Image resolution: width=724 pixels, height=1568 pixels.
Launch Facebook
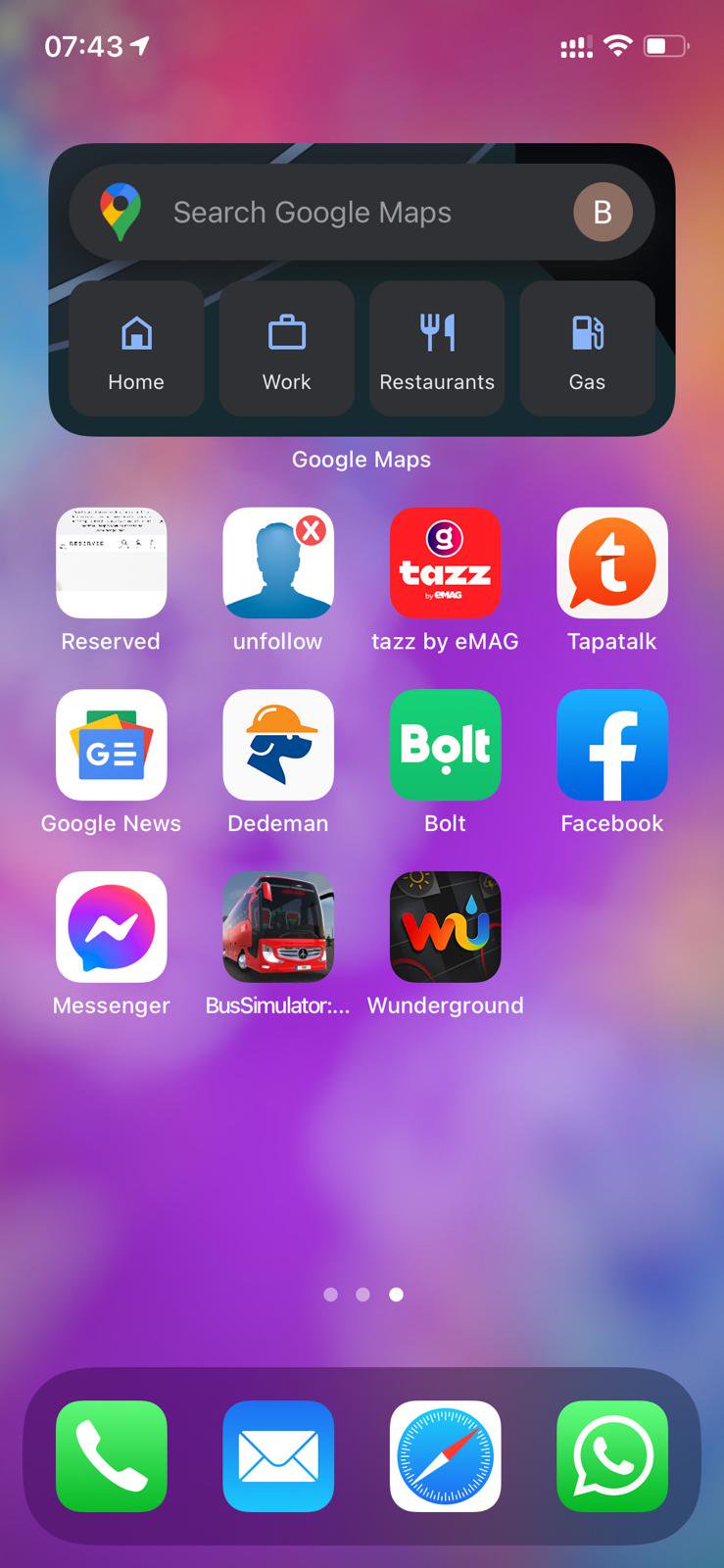[x=612, y=745]
